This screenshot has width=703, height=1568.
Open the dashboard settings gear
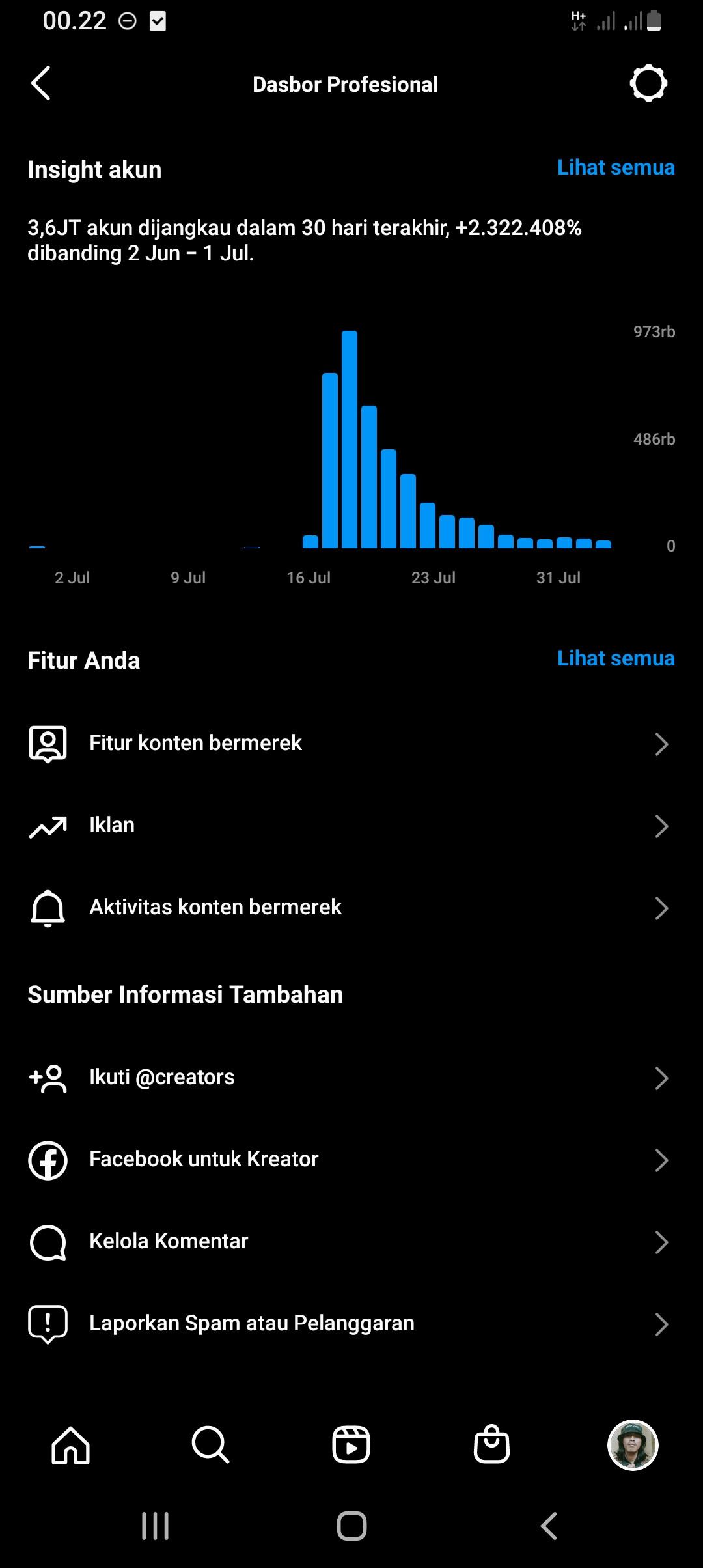tap(648, 83)
